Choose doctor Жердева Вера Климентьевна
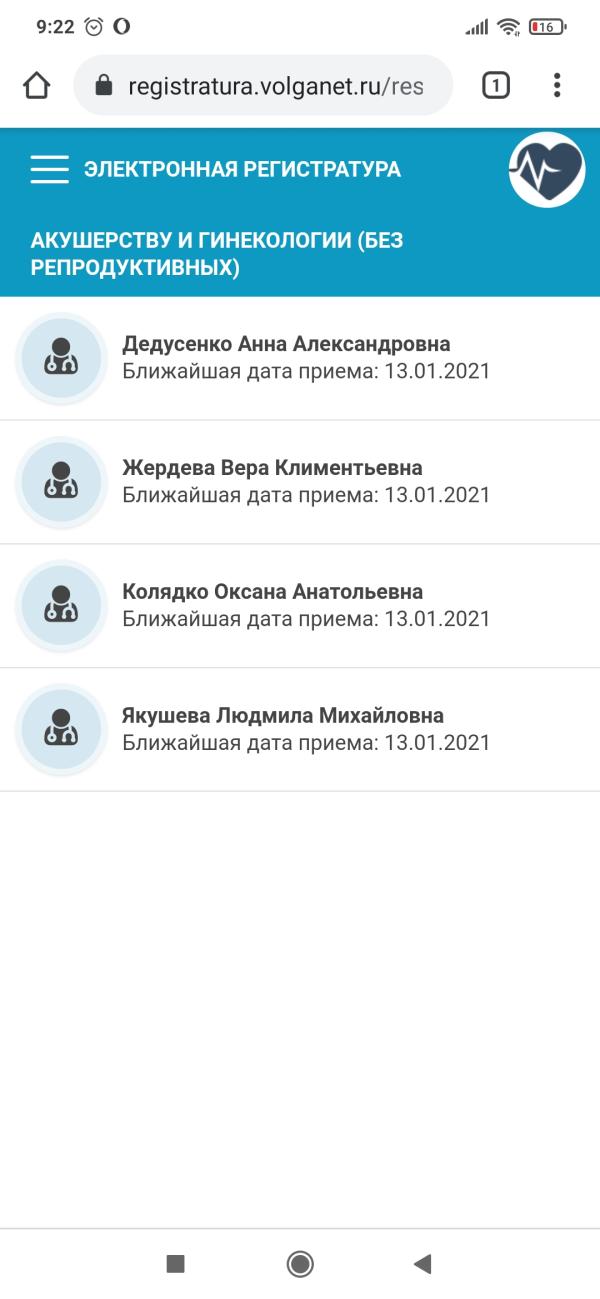This screenshot has width=600, height=1299. tap(272, 482)
